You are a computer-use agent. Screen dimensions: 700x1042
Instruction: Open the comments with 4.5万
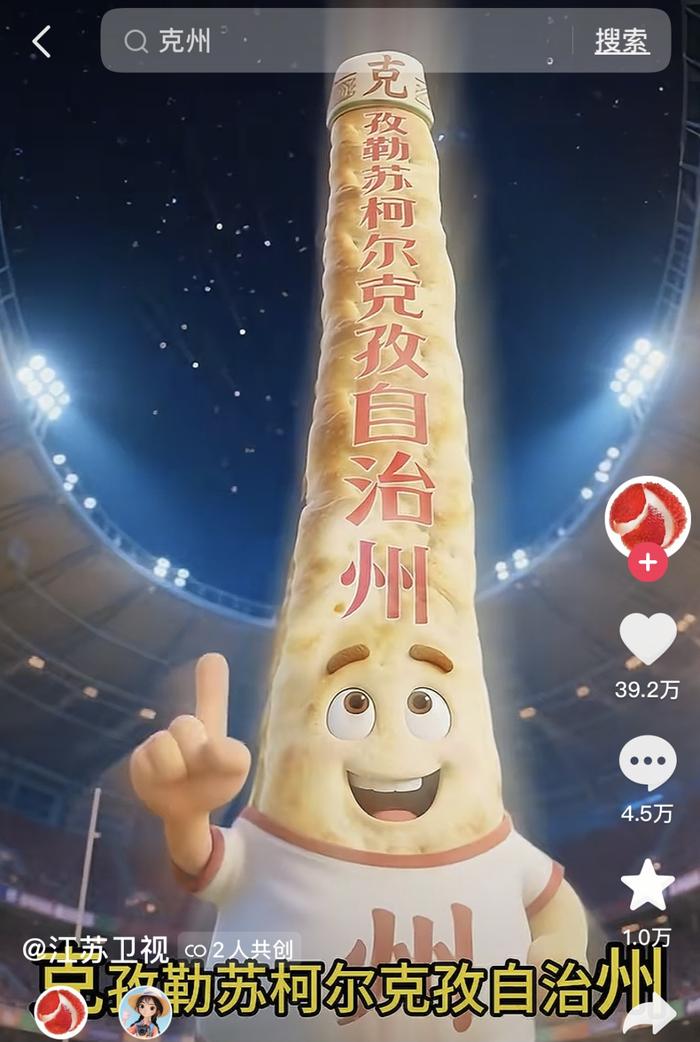tap(647, 763)
